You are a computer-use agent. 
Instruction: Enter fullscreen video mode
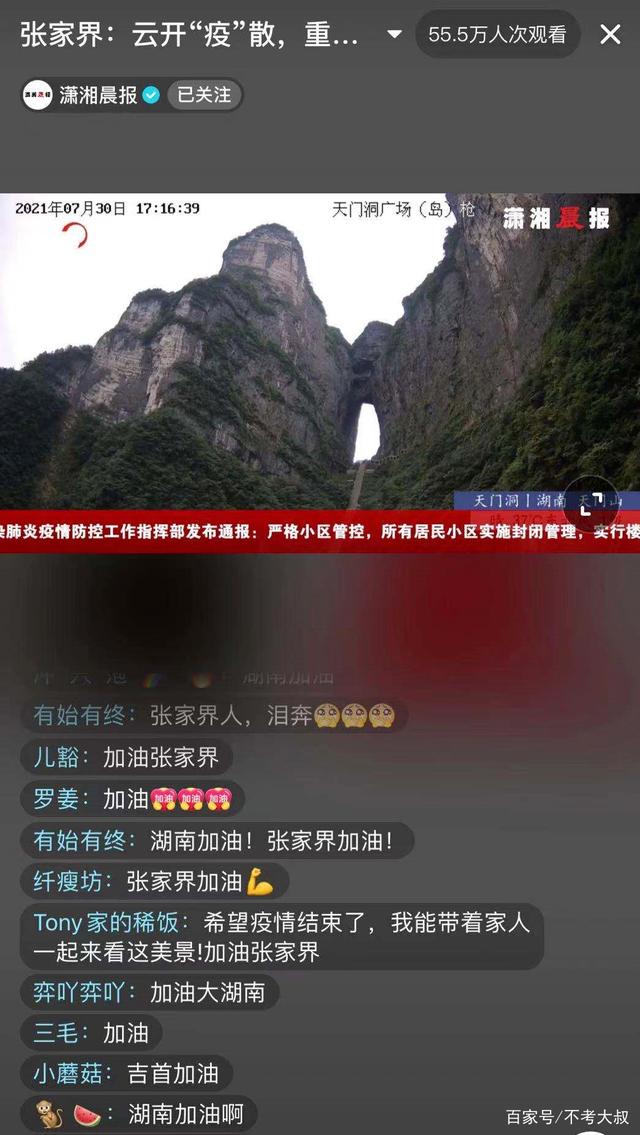592,504
